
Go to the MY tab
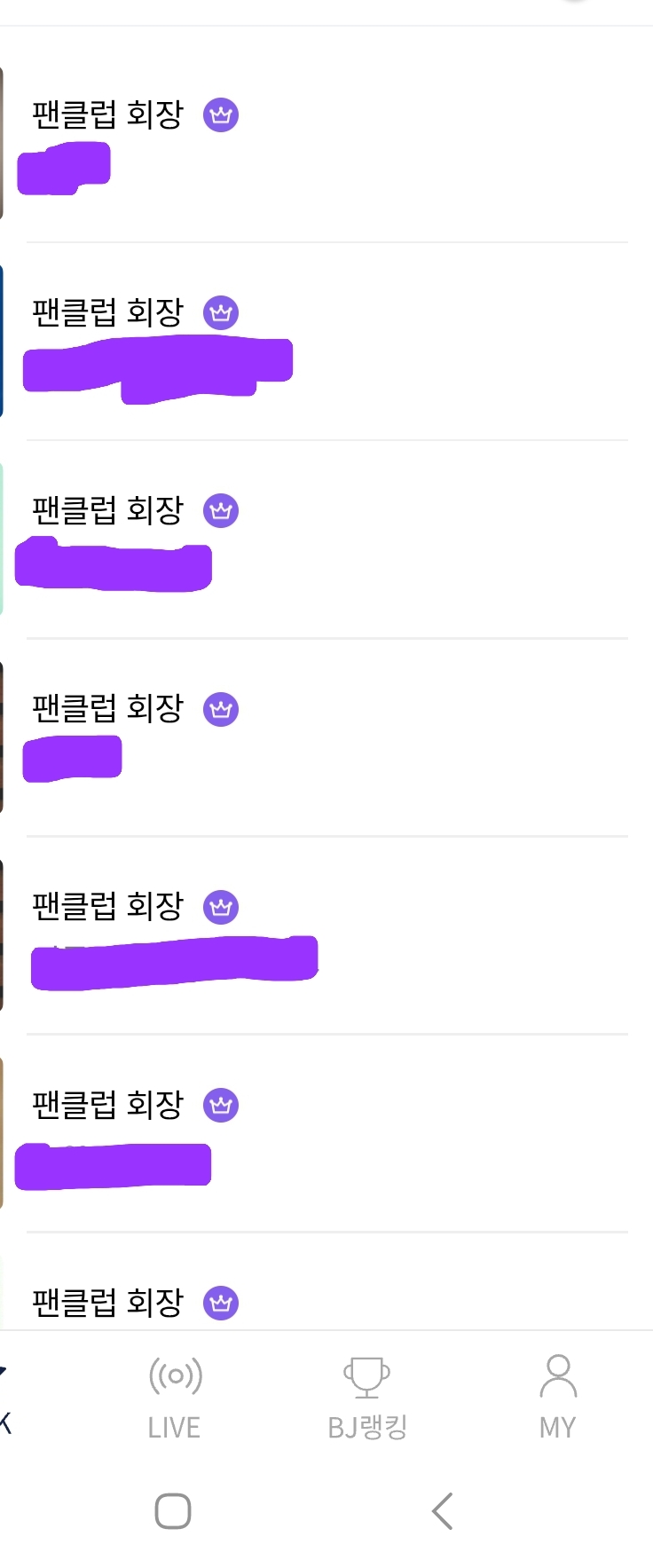coord(558,1396)
